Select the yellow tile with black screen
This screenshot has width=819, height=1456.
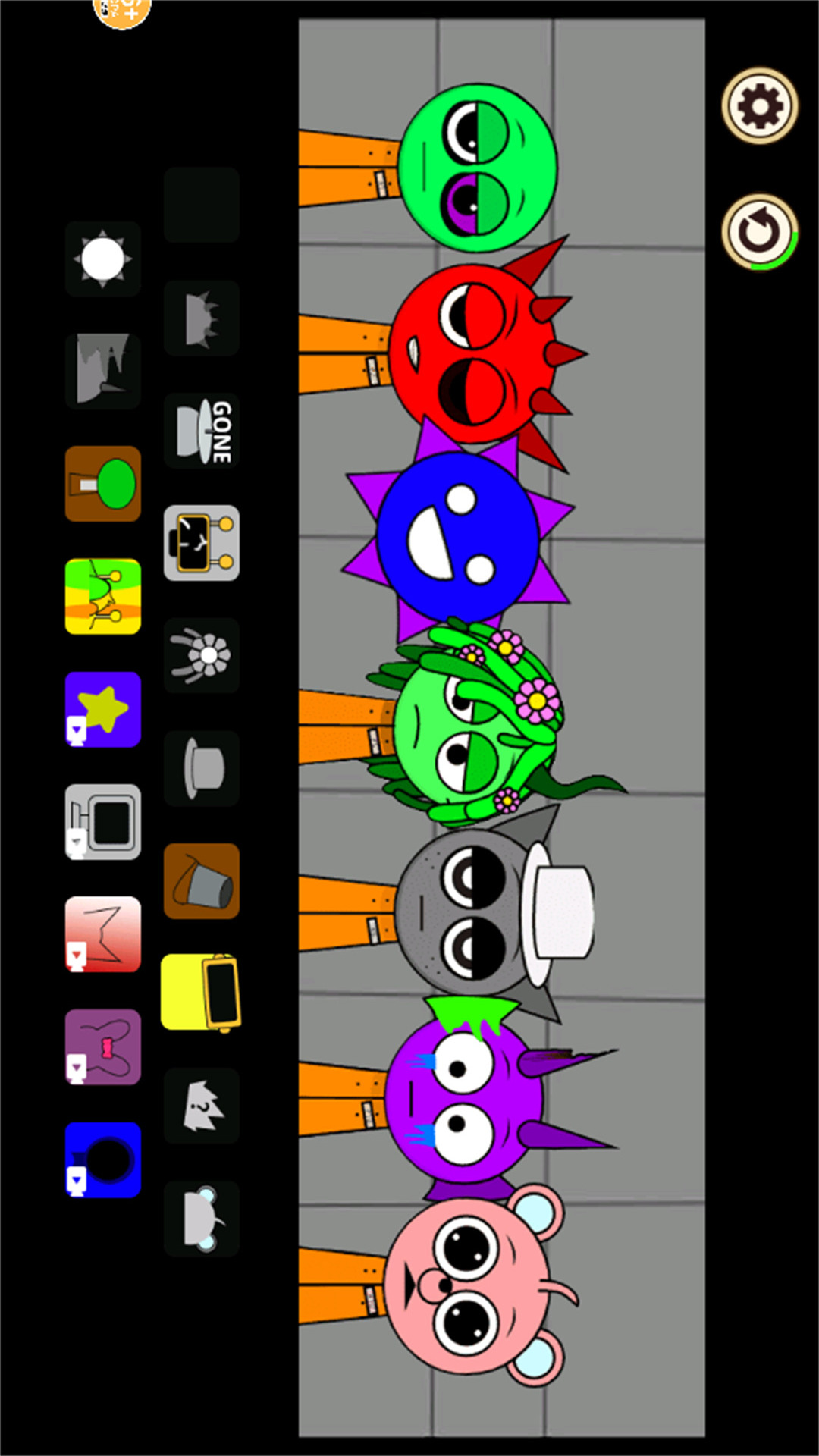click(202, 993)
